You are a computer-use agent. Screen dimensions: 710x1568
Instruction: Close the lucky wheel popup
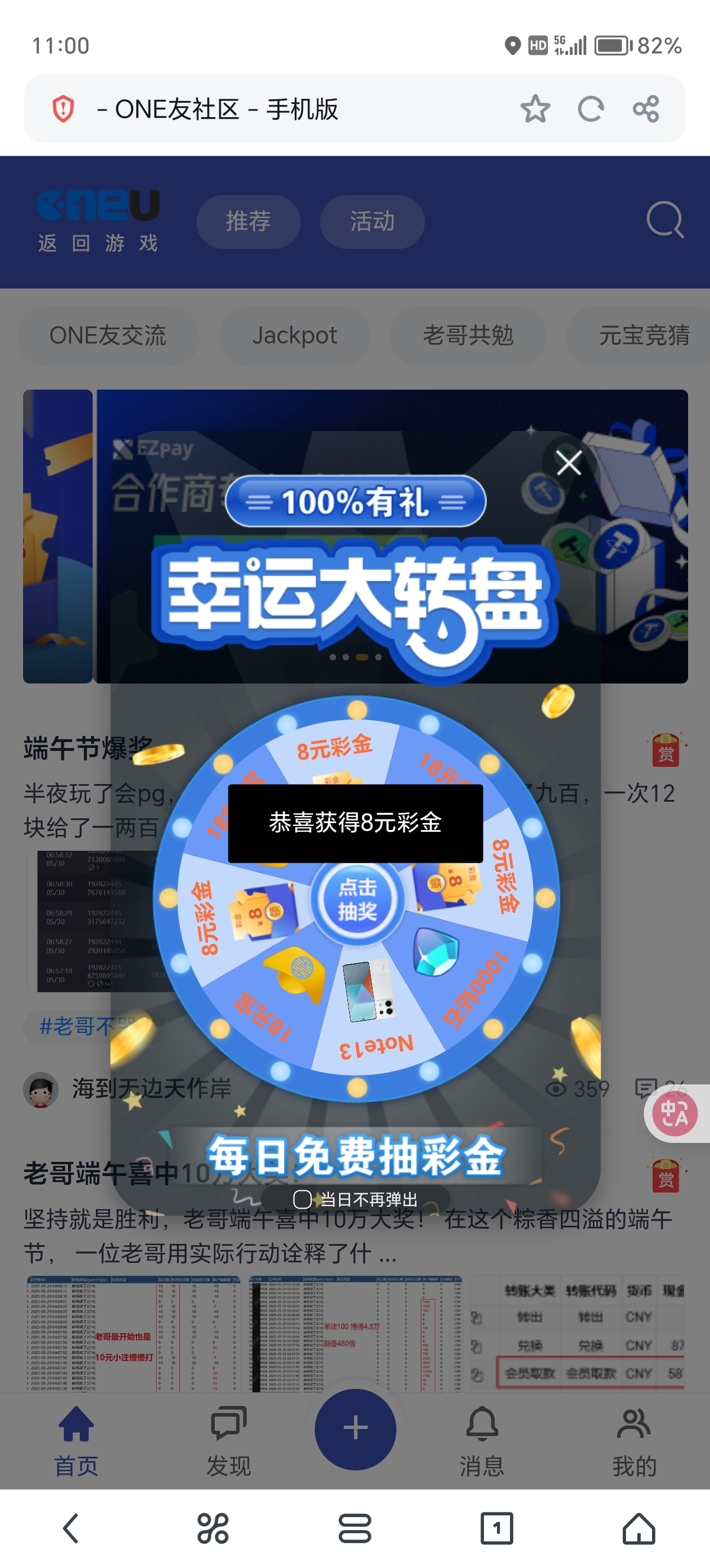click(569, 463)
